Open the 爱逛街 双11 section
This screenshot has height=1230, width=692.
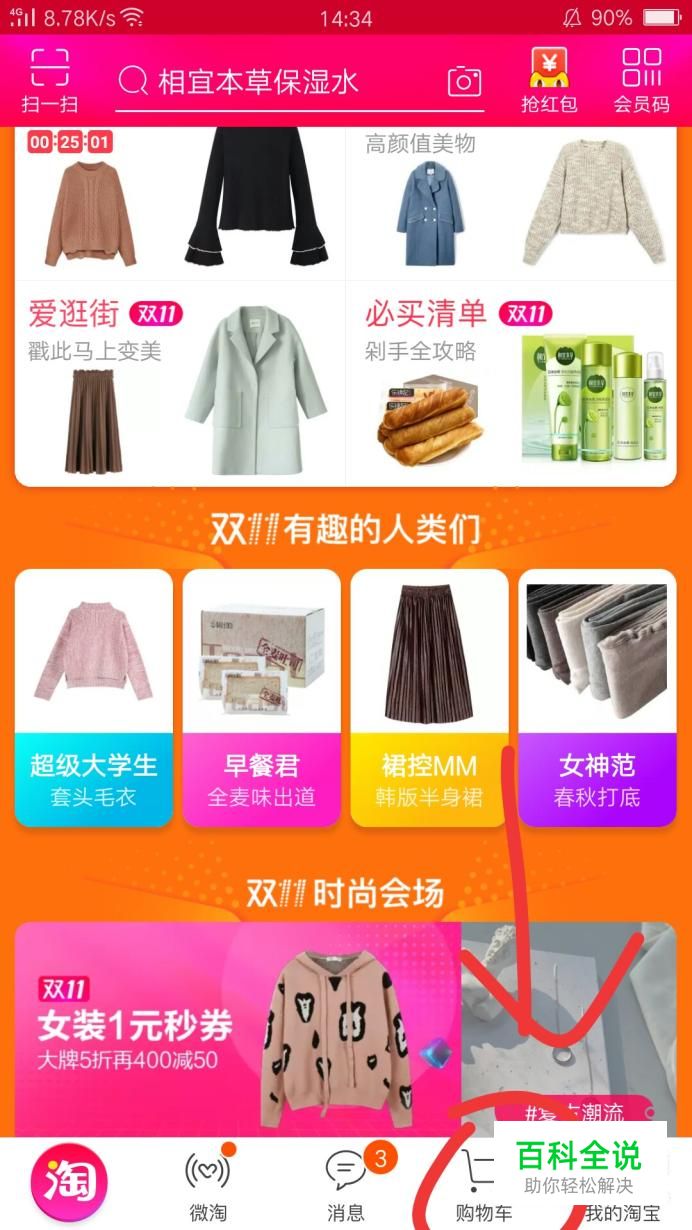tap(180, 382)
